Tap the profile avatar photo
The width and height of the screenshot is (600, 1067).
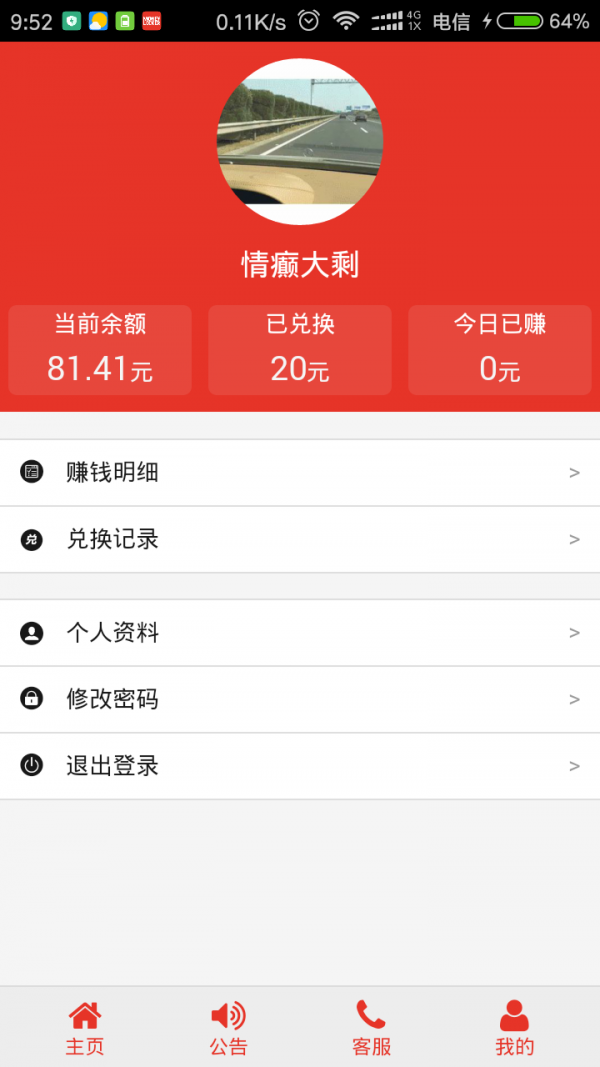[299, 141]
